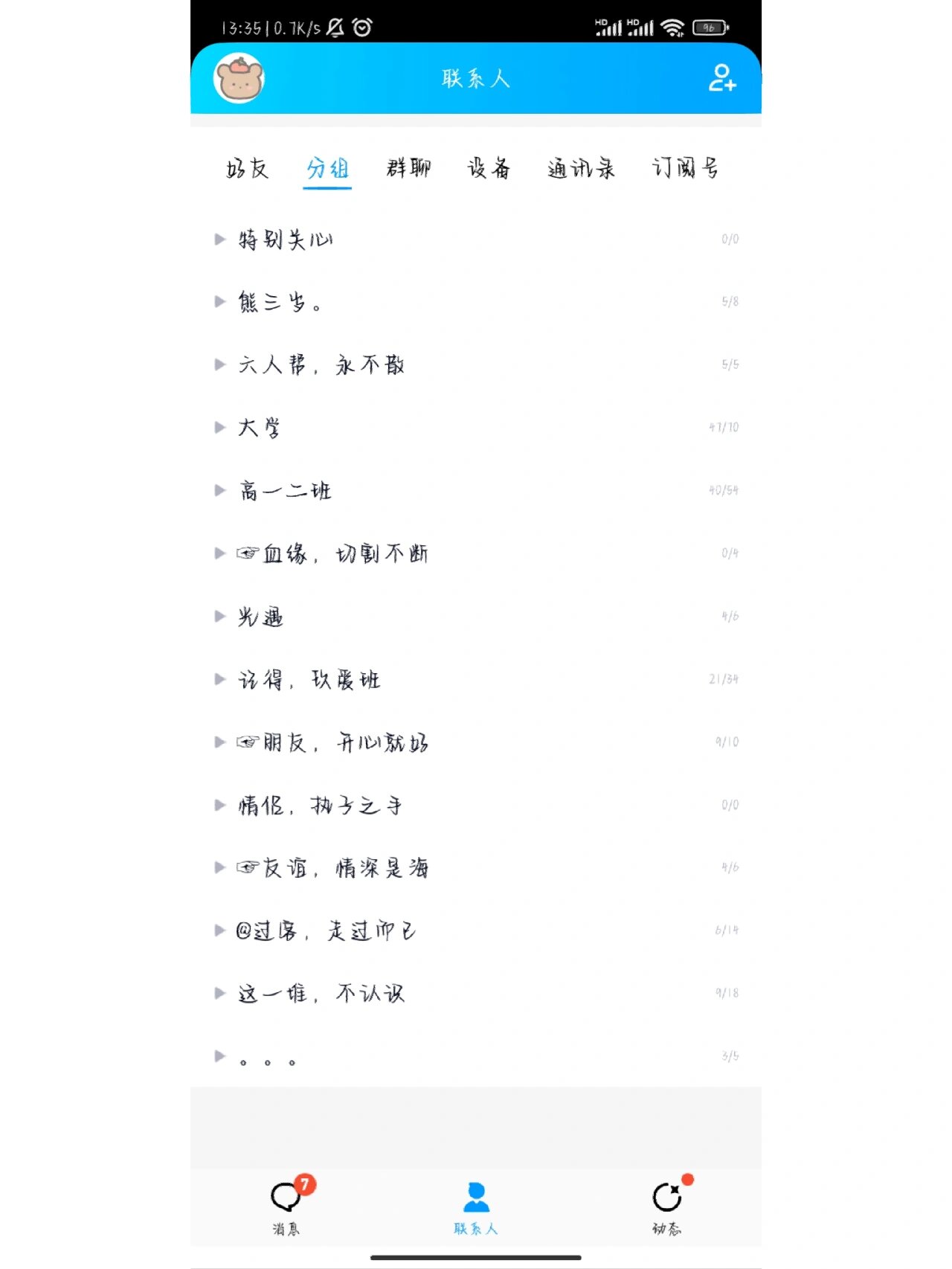Click the 40/54 member count of 高一二班
952x1269 pixels.
pyautogui.click(x=724, y=491)
